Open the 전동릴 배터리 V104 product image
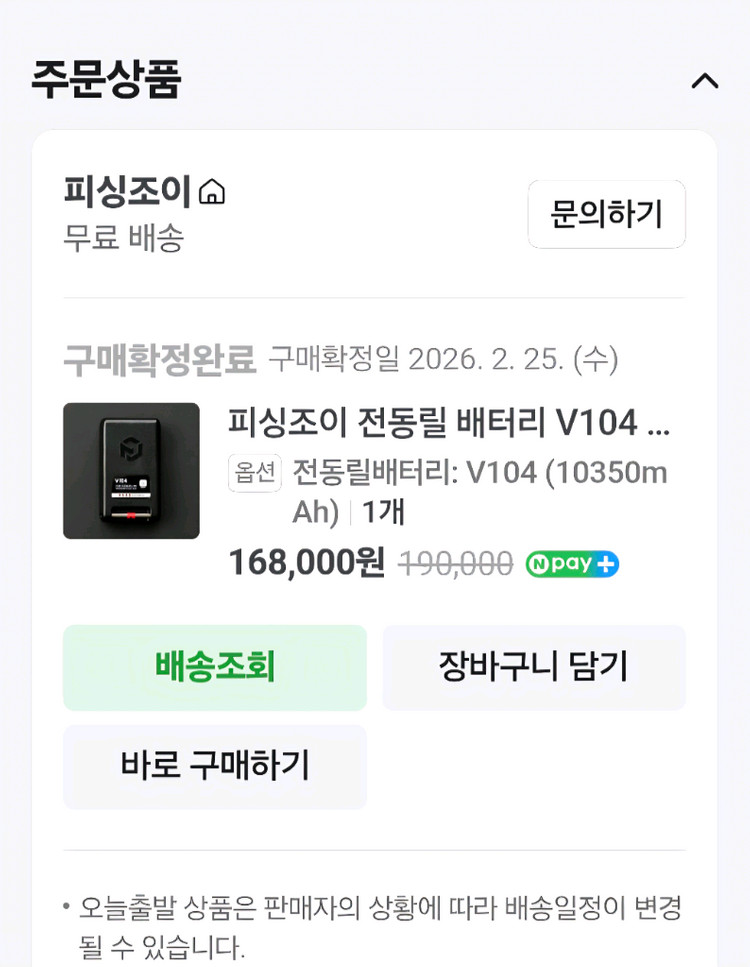Screen dimensions: 750x967 tap(131, 471)
